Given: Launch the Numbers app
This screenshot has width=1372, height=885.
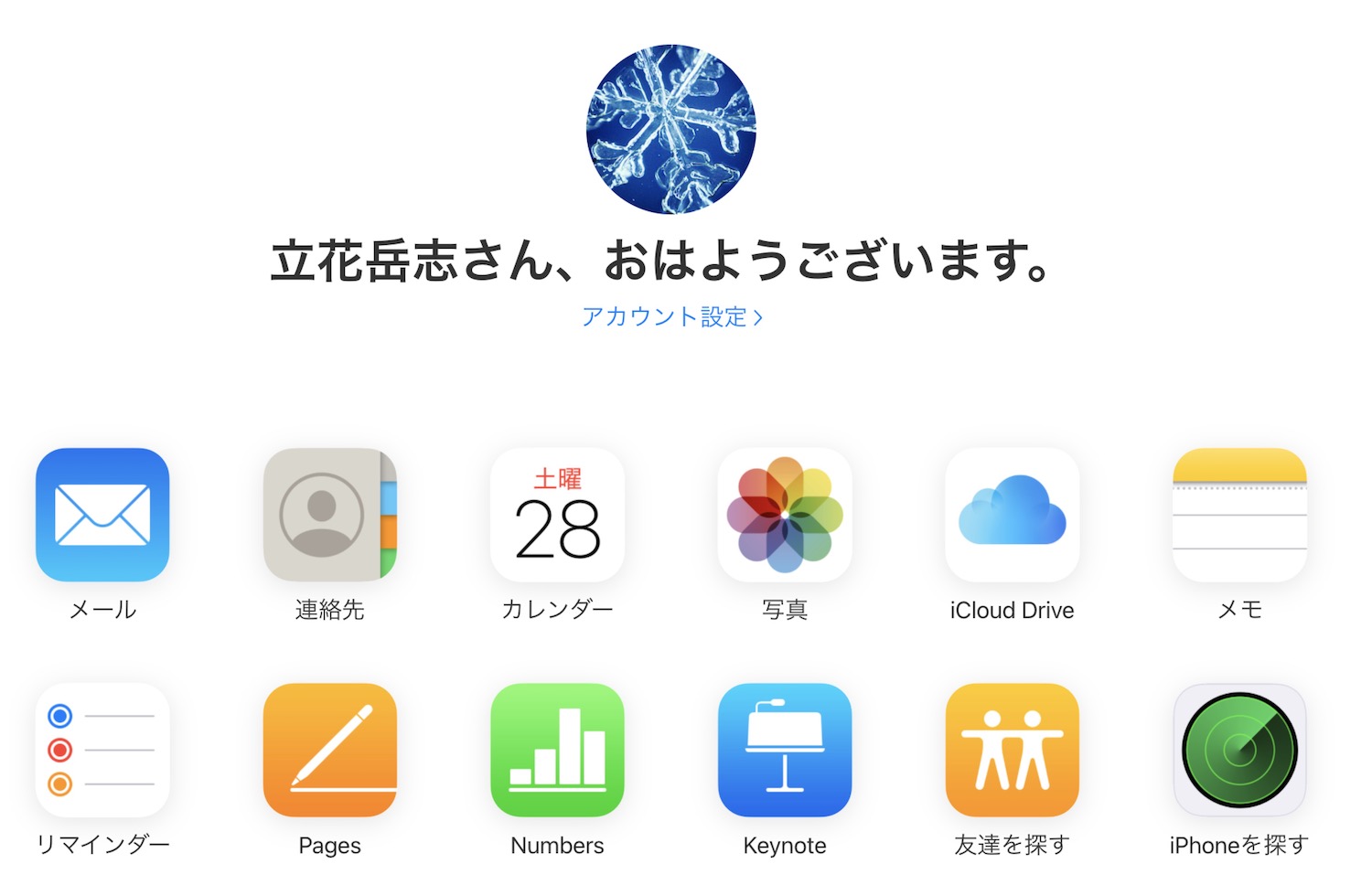Looking at the screenshot, I should coord(557,750).
